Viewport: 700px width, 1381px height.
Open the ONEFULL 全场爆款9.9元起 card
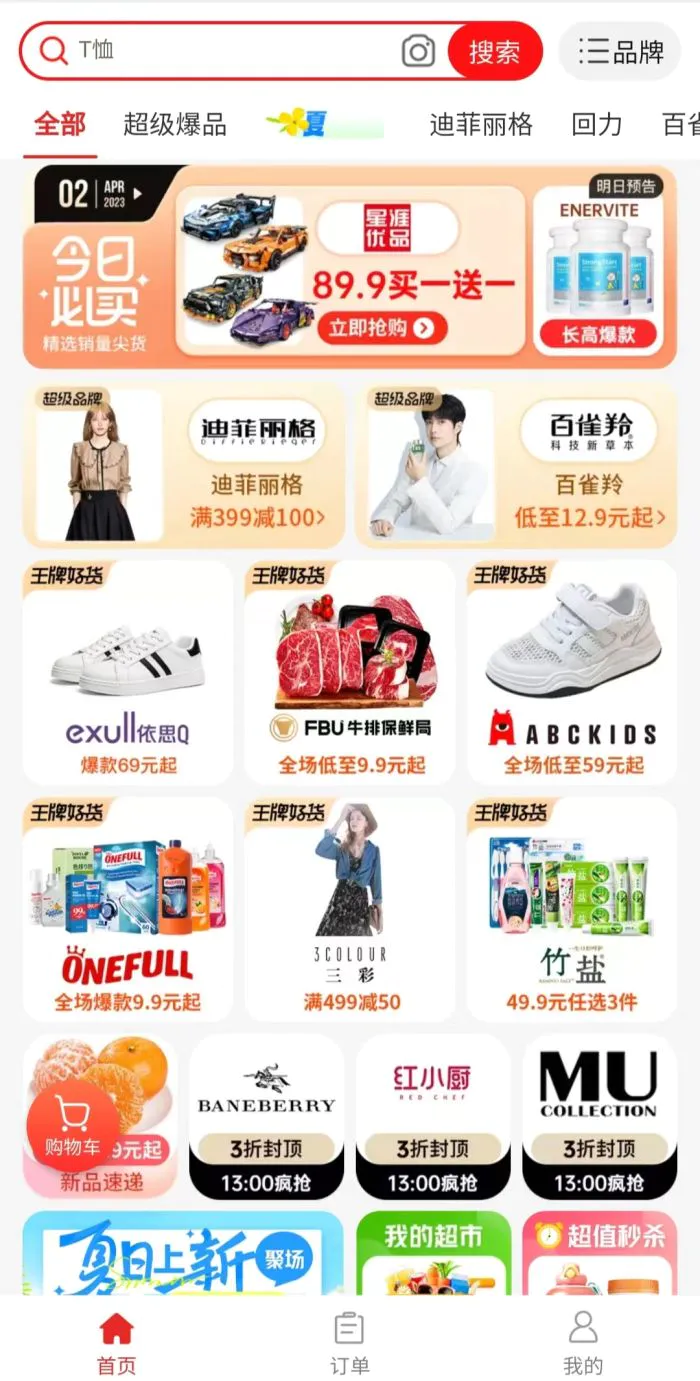(128, 908)
